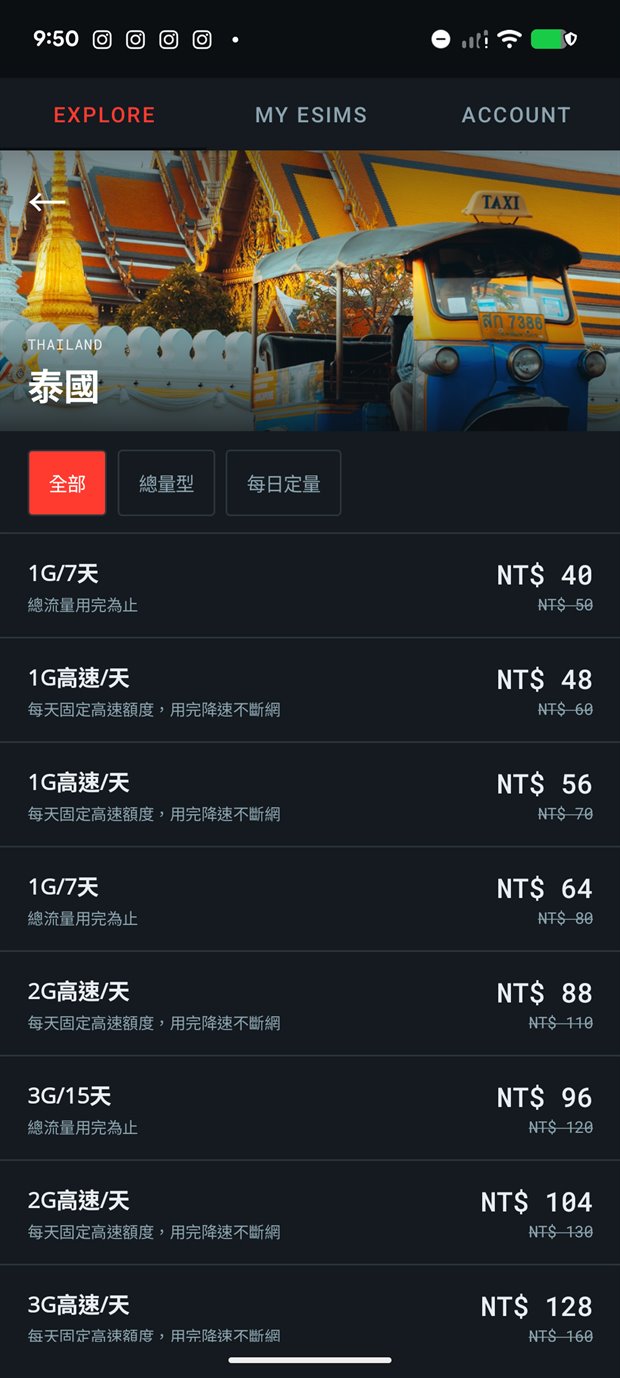Select the 全部 filter chip
The height and width of the screenshot is (1378, 620).
coord(67,483)
